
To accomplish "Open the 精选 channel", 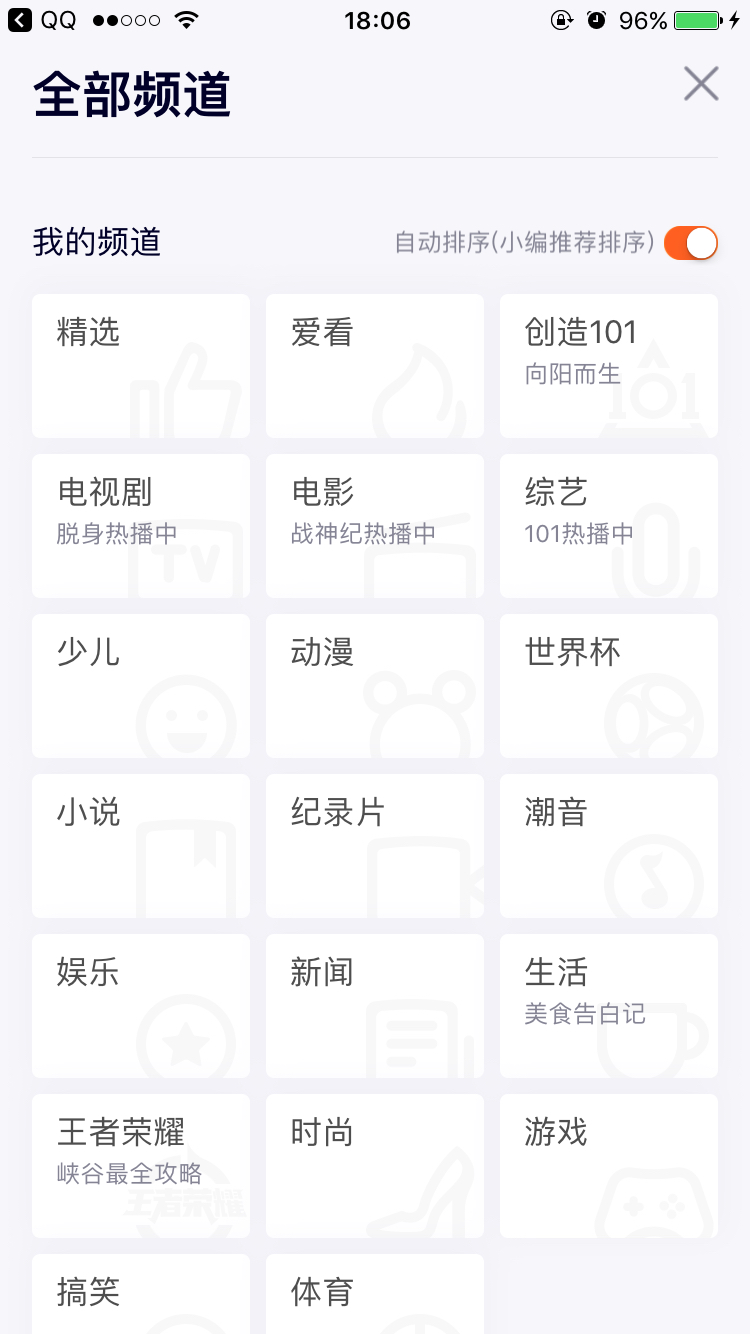I will pos(141,366).
